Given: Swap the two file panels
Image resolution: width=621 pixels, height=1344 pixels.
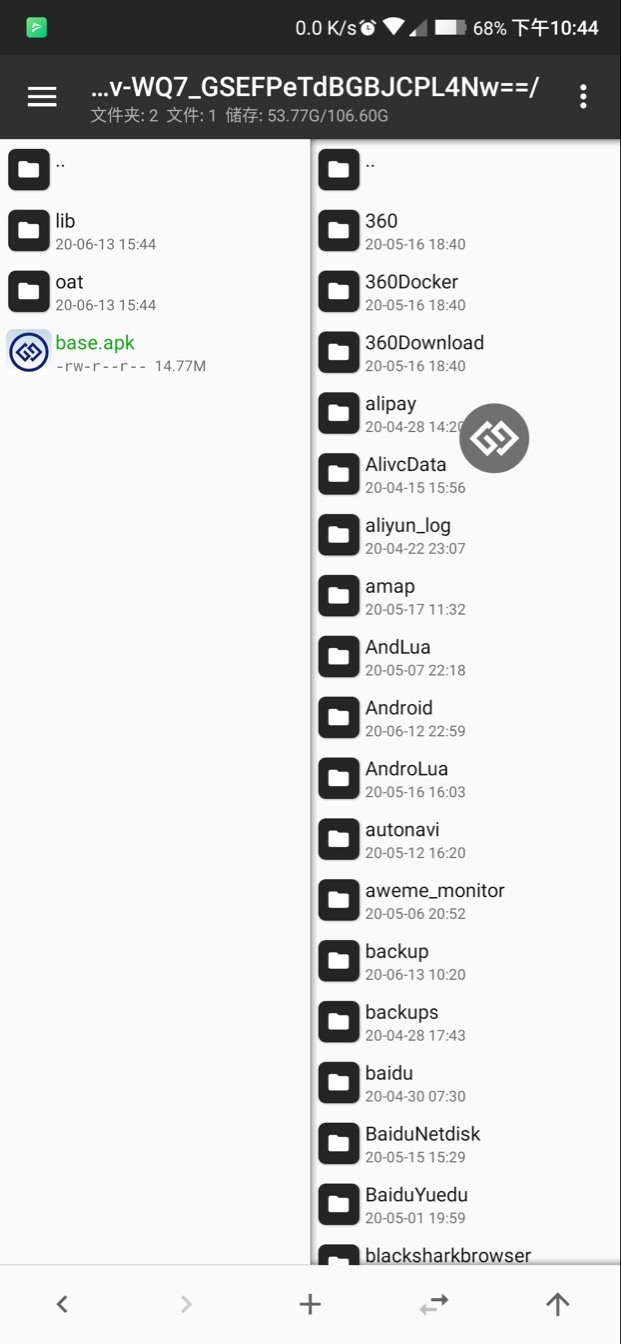Looking at the screenshot, I should point(434,1304).
